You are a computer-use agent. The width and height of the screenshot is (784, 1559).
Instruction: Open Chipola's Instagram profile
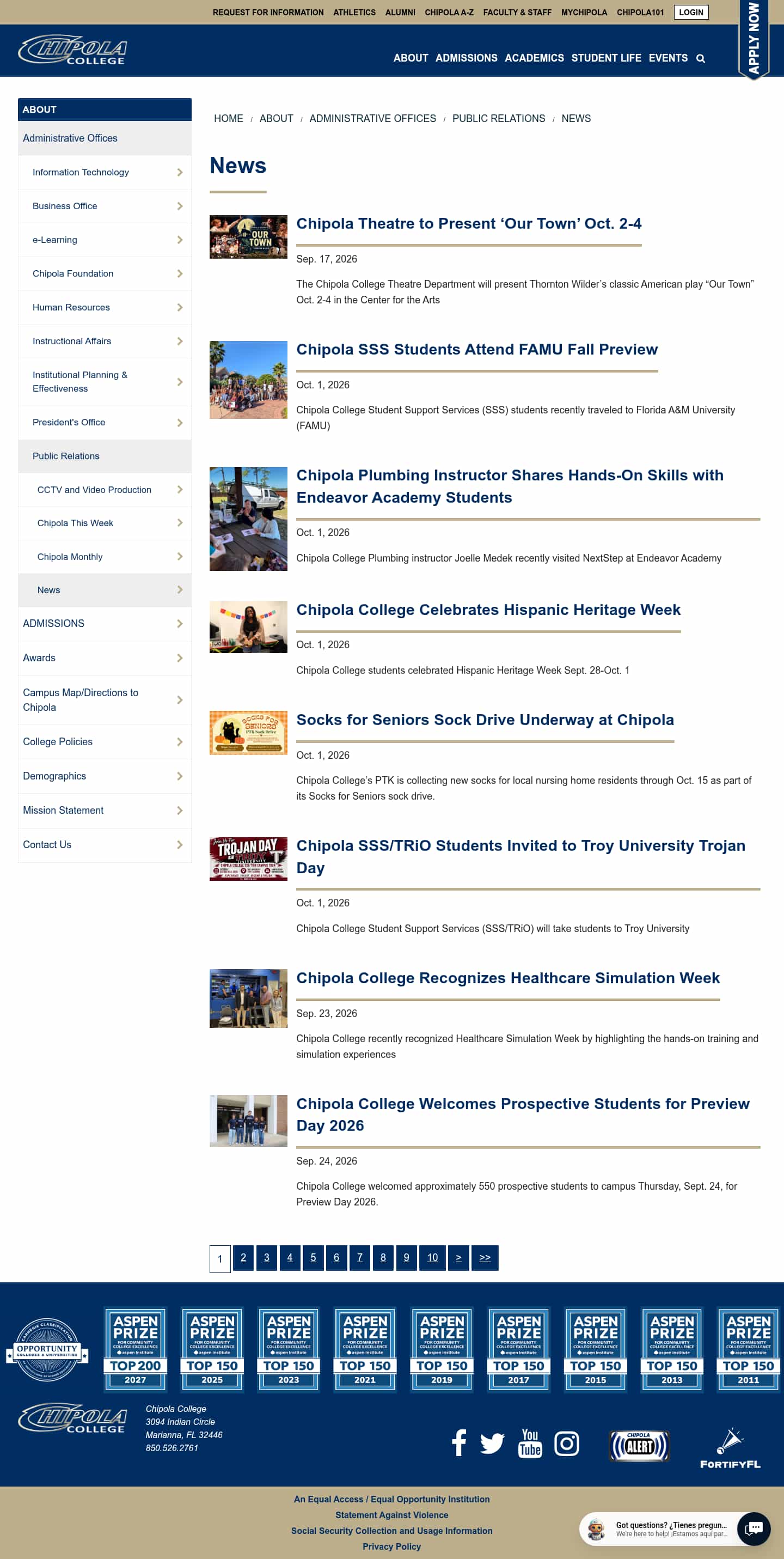(x=567, y=1444)
